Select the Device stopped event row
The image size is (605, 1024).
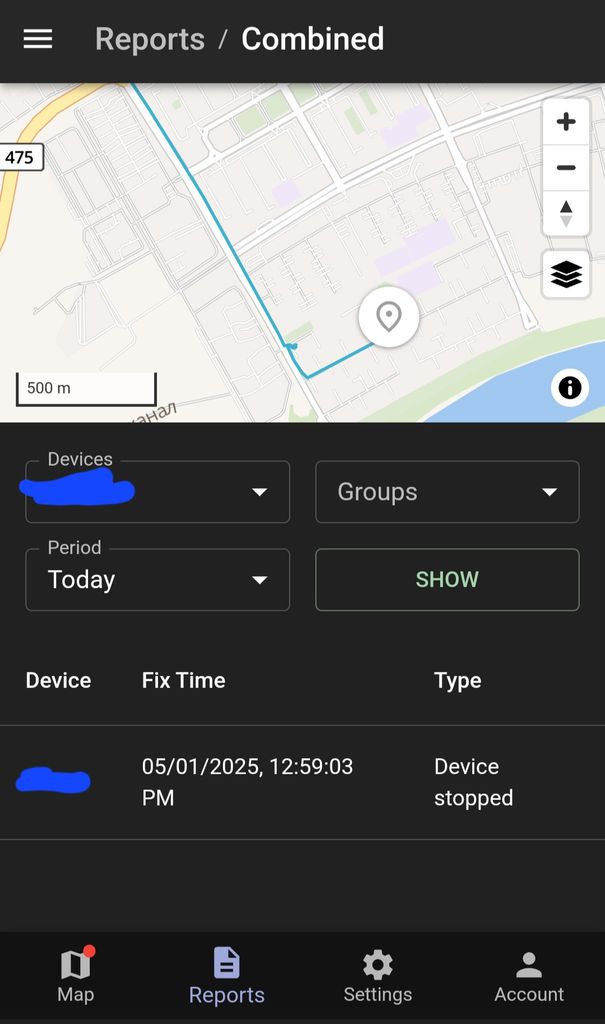[302, 782]
